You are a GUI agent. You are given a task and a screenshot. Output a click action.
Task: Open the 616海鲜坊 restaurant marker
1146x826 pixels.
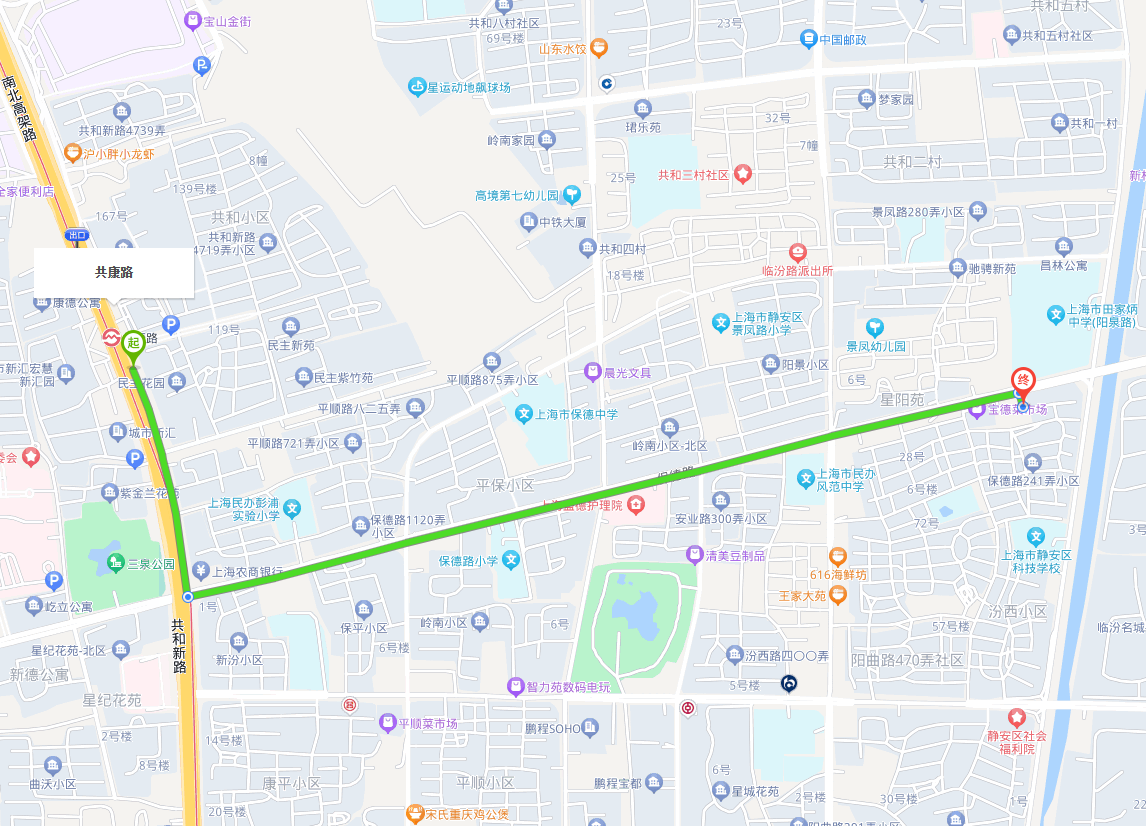(838, 556)
